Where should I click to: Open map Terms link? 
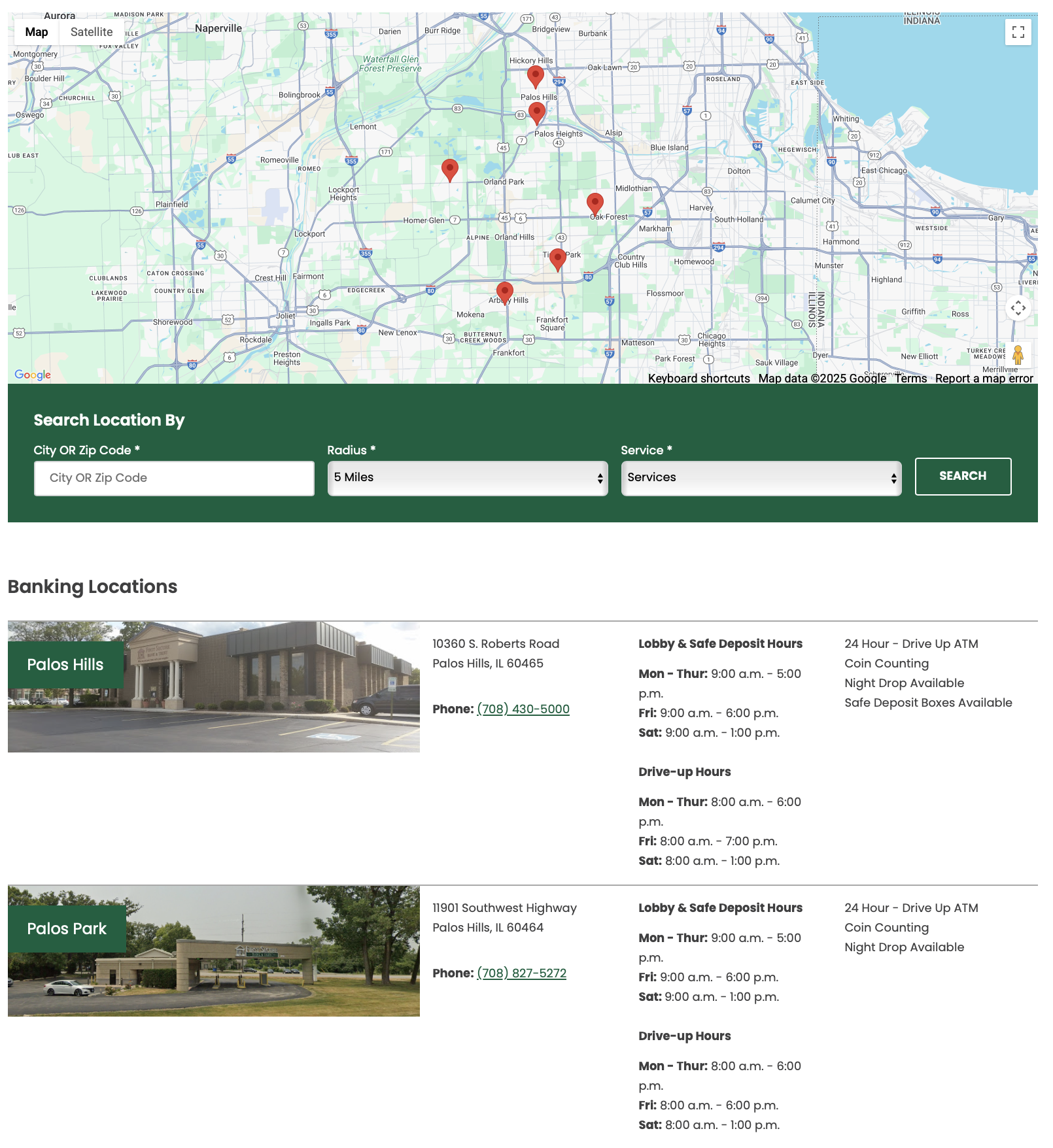tap(910, 379)
